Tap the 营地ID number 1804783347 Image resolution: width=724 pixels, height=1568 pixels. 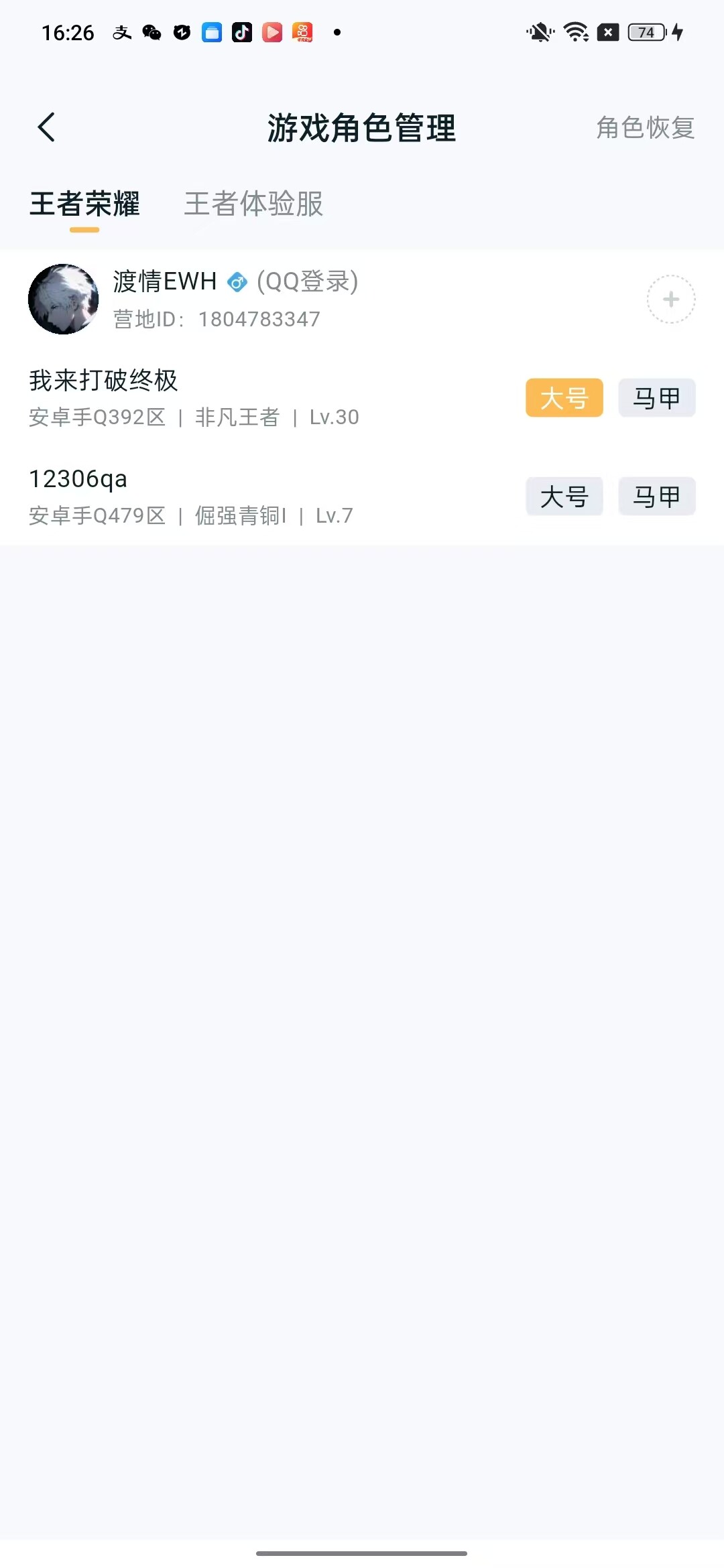pyautogui.click(x=259, y=320)
